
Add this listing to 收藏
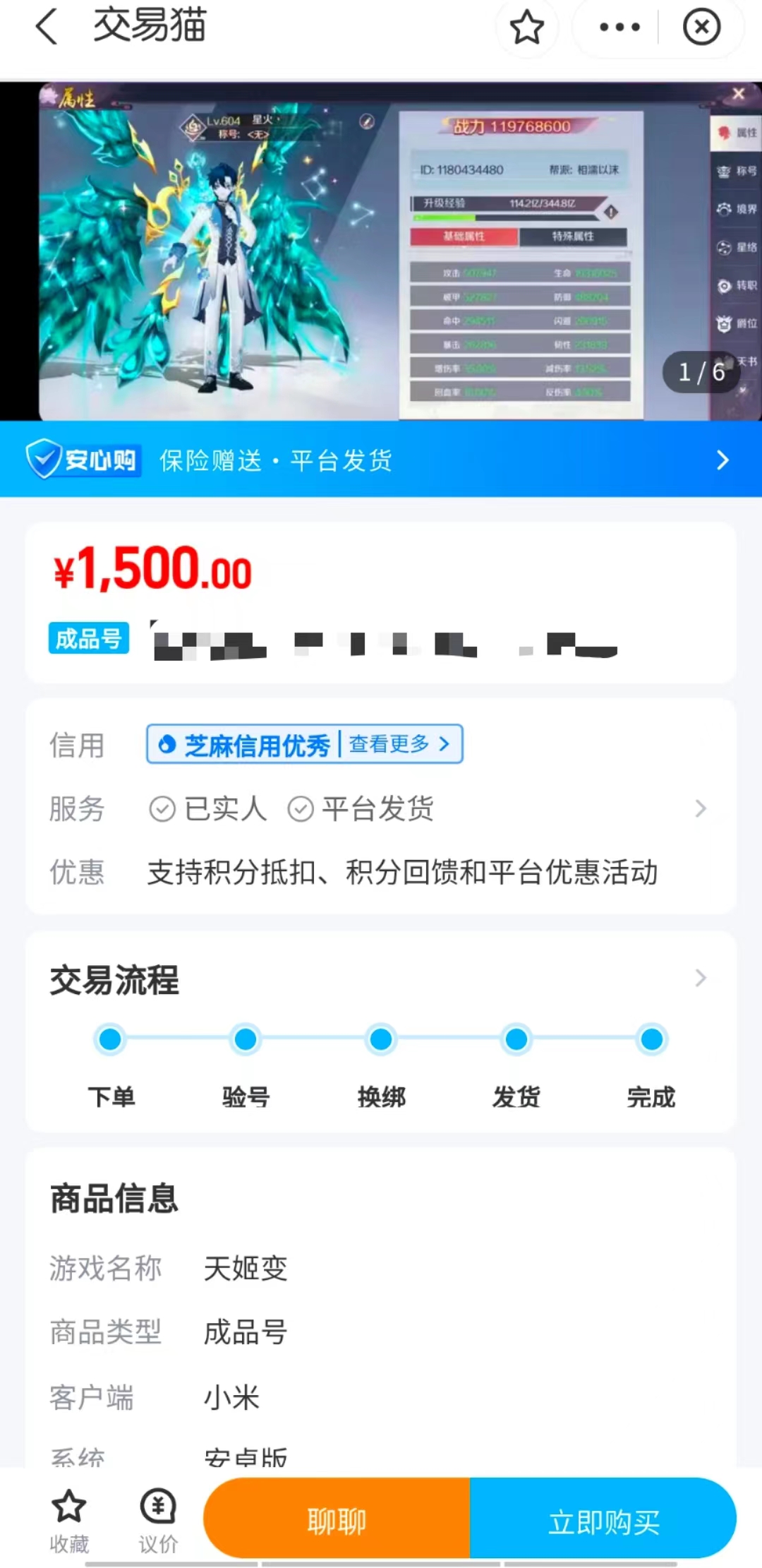69,1520
